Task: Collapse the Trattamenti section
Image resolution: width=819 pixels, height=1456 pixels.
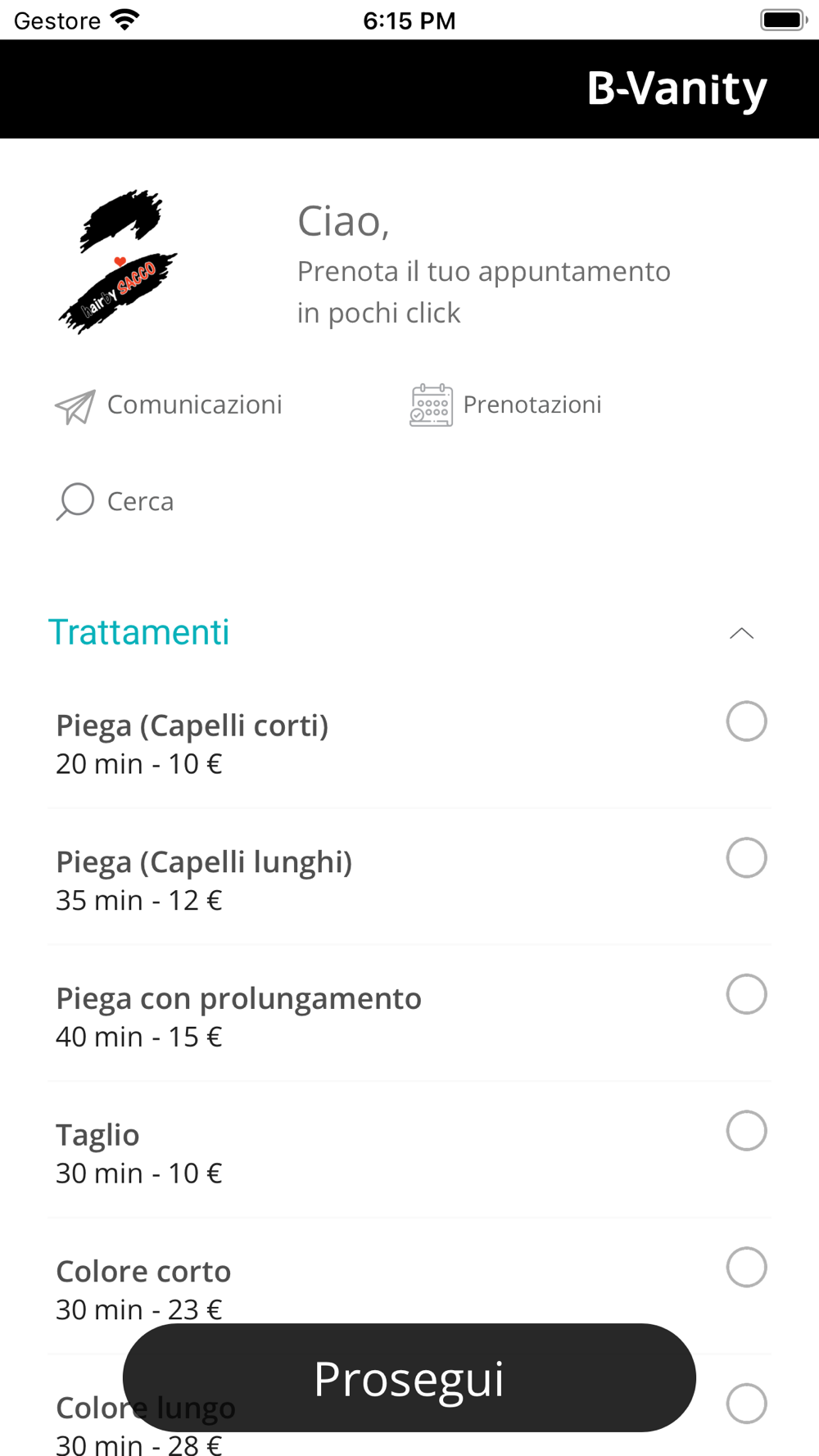Action: click(741, 633)
